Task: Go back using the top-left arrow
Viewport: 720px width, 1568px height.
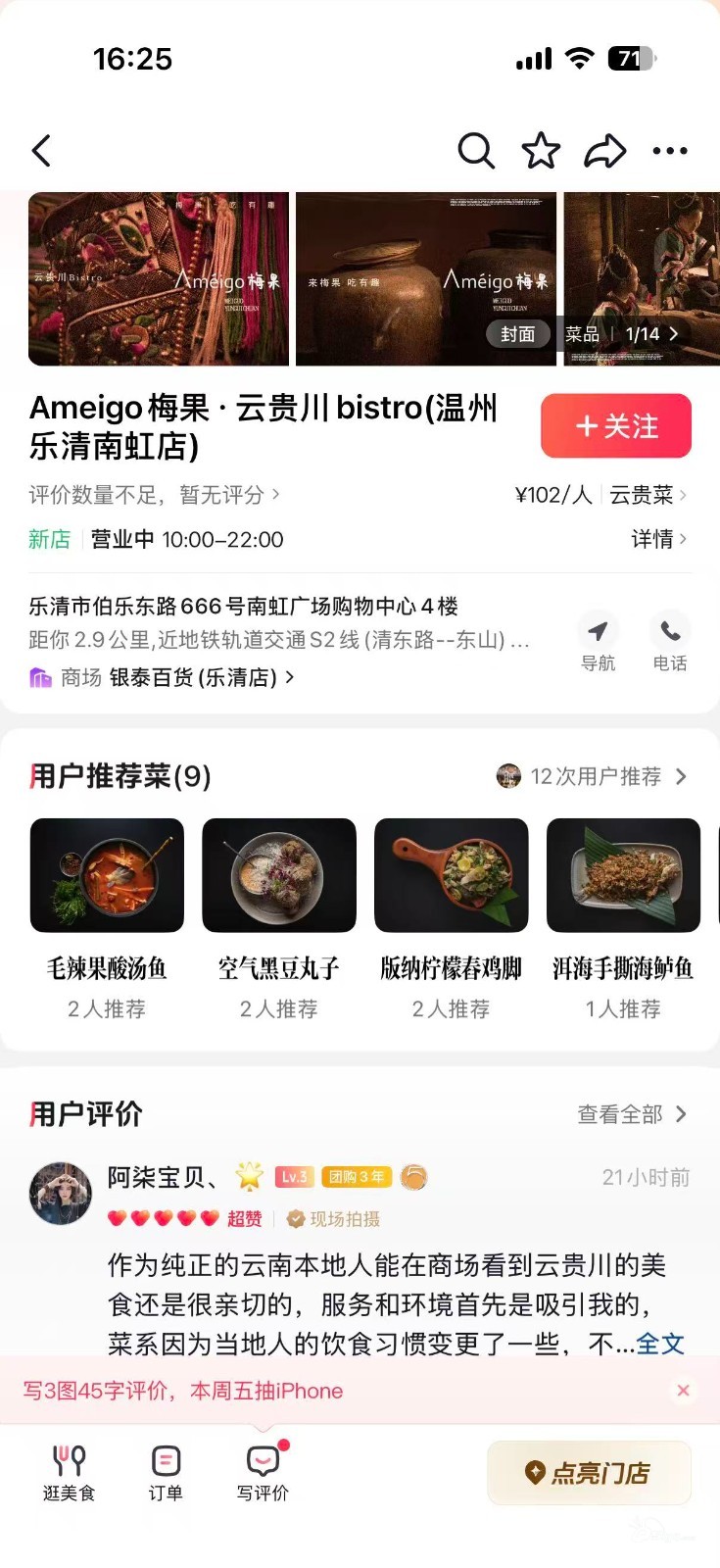Action: click(41, 151)
